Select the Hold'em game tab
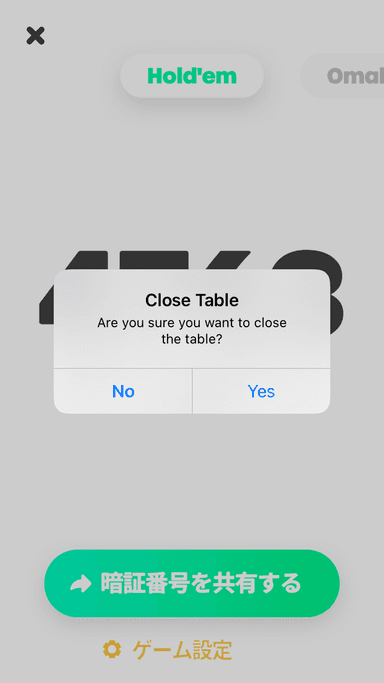384x683 pixels. [x=192, y=76]
